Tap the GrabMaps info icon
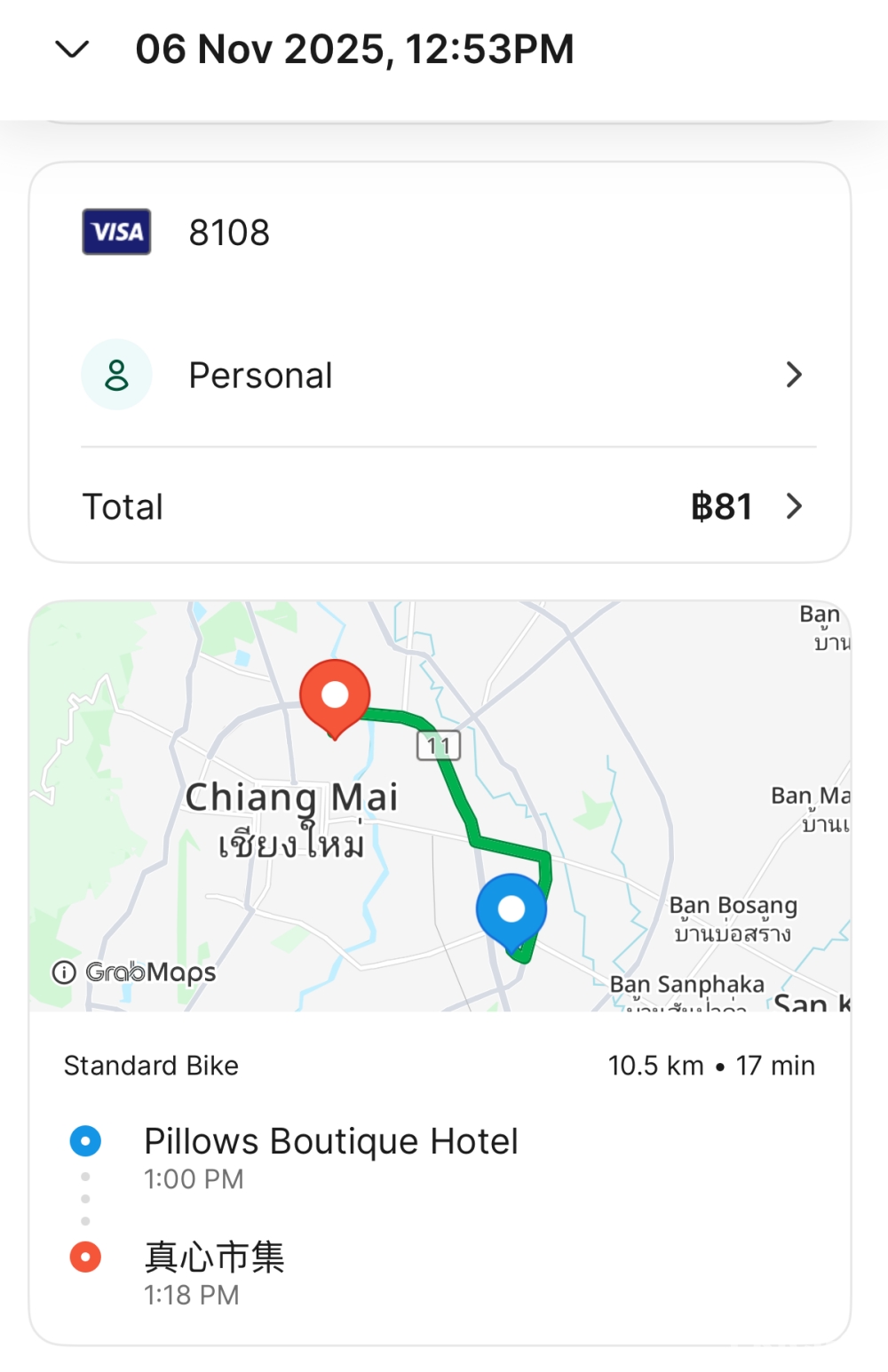The height and width of the screenshot is (1372, 888). (x=64, y=972)
